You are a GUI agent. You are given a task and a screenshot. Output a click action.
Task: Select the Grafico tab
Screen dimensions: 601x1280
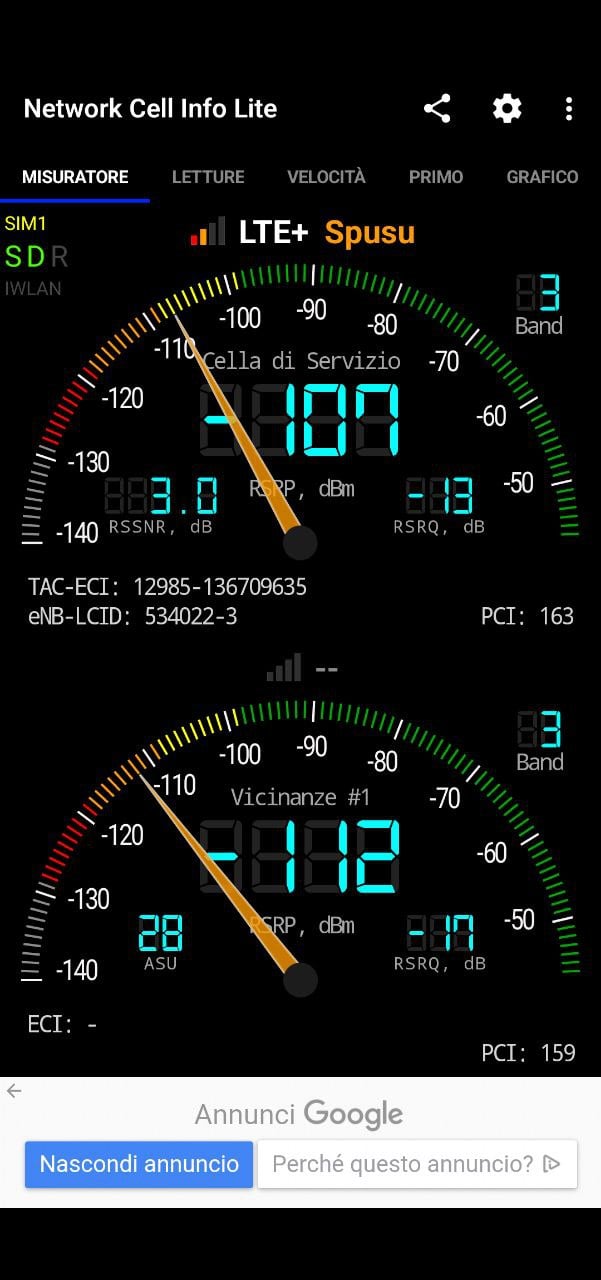tap(542, 177)
